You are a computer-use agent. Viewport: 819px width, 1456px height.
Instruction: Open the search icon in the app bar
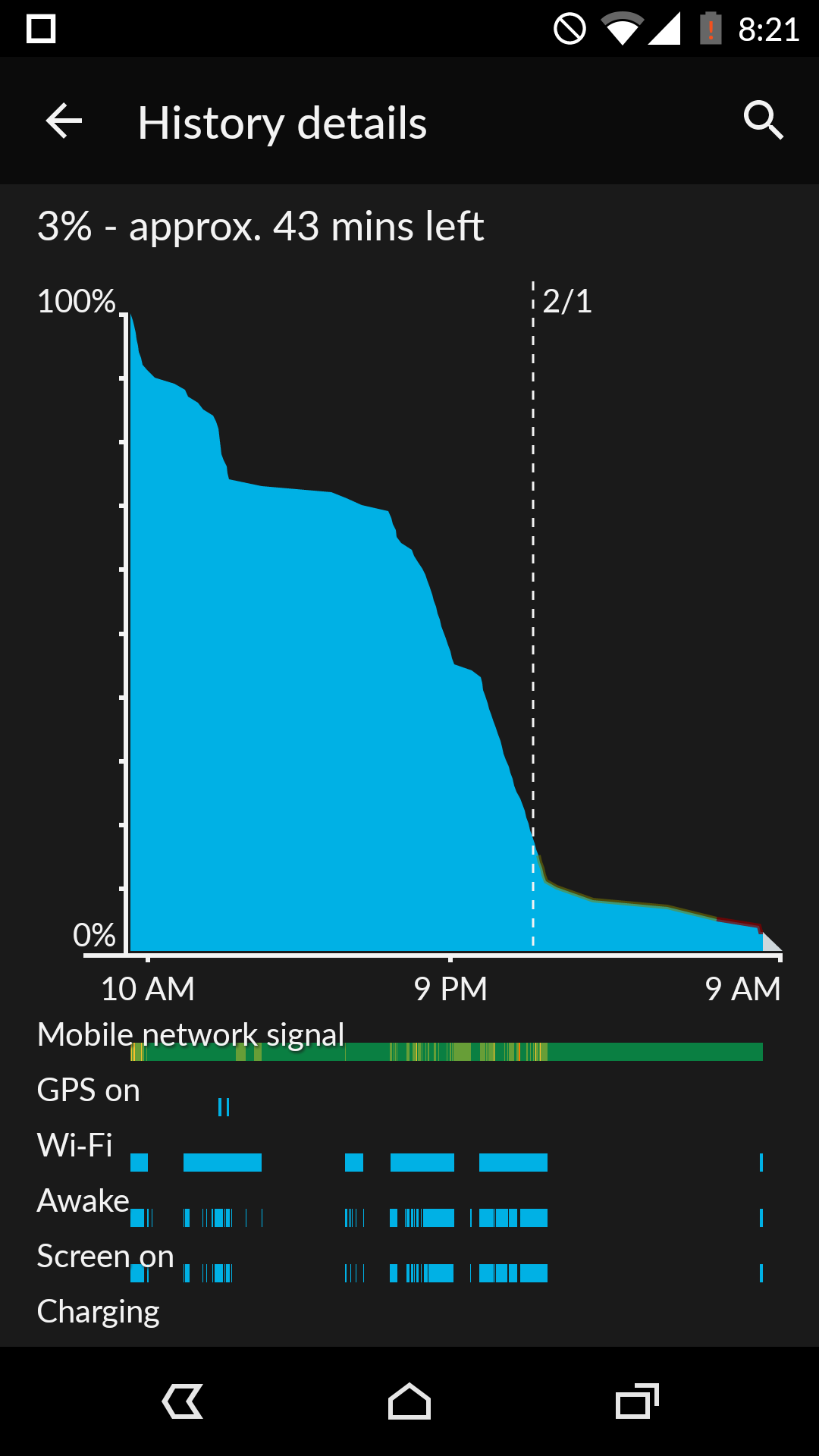click(763, 121)
